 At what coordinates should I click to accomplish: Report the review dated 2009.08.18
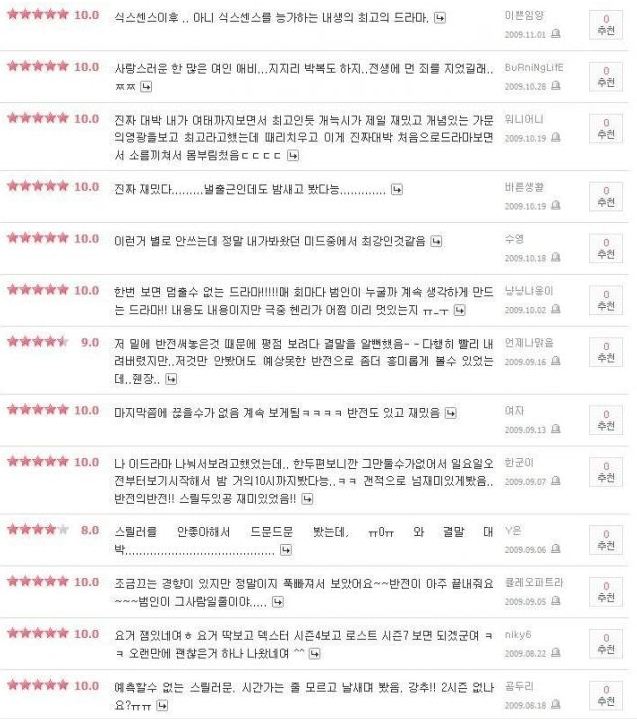556,704
